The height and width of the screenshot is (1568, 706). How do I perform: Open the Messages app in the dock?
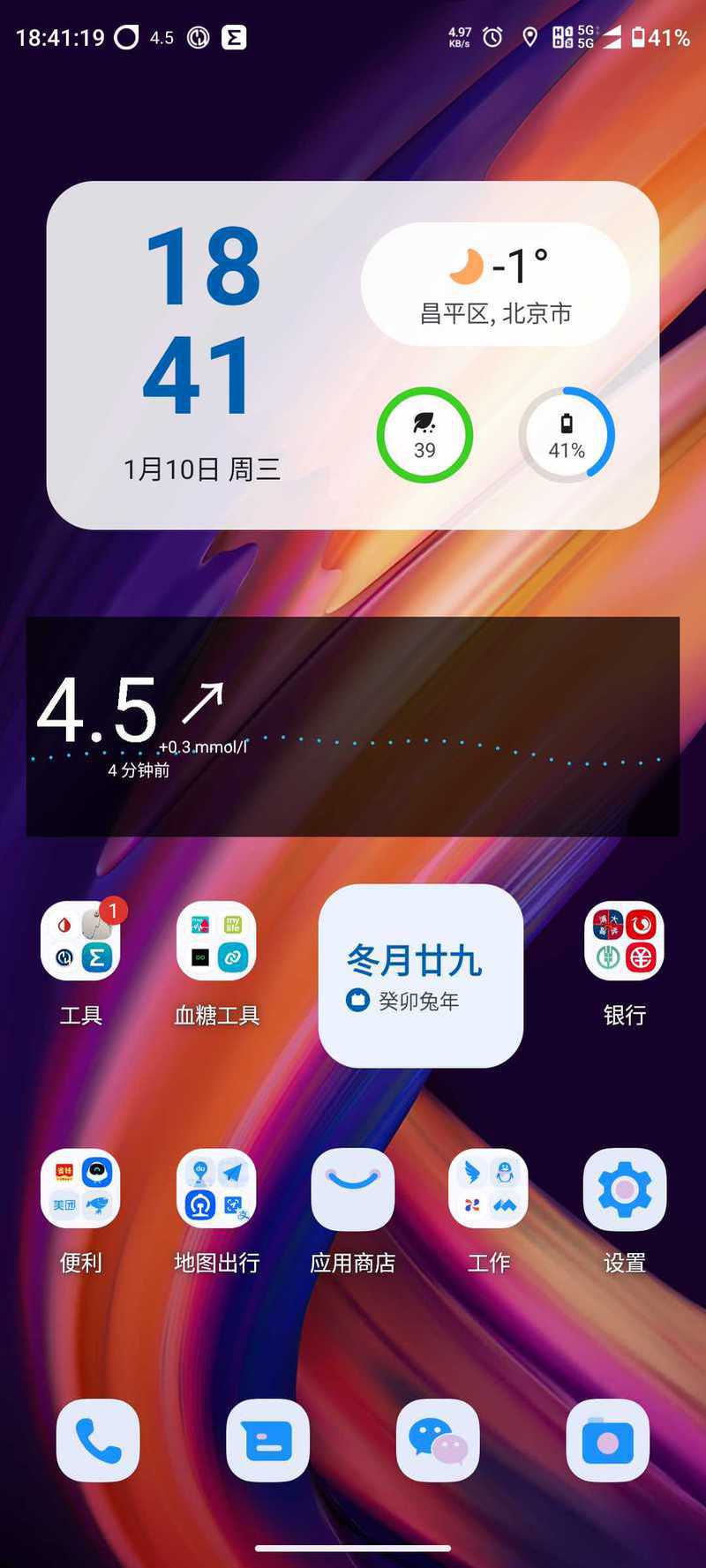(267, 1440)
